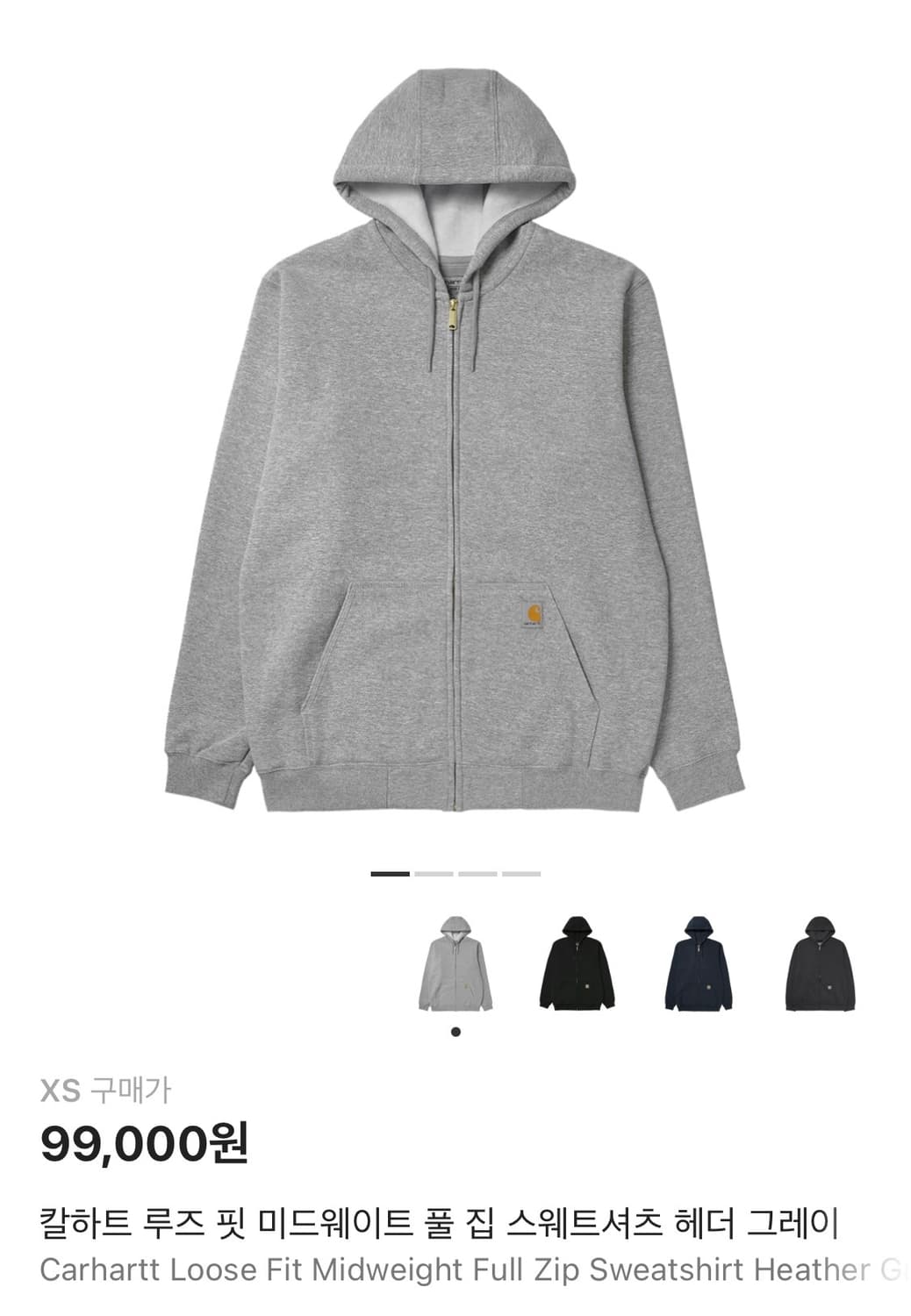Jump to fourth image via carousel indicator

523,874
